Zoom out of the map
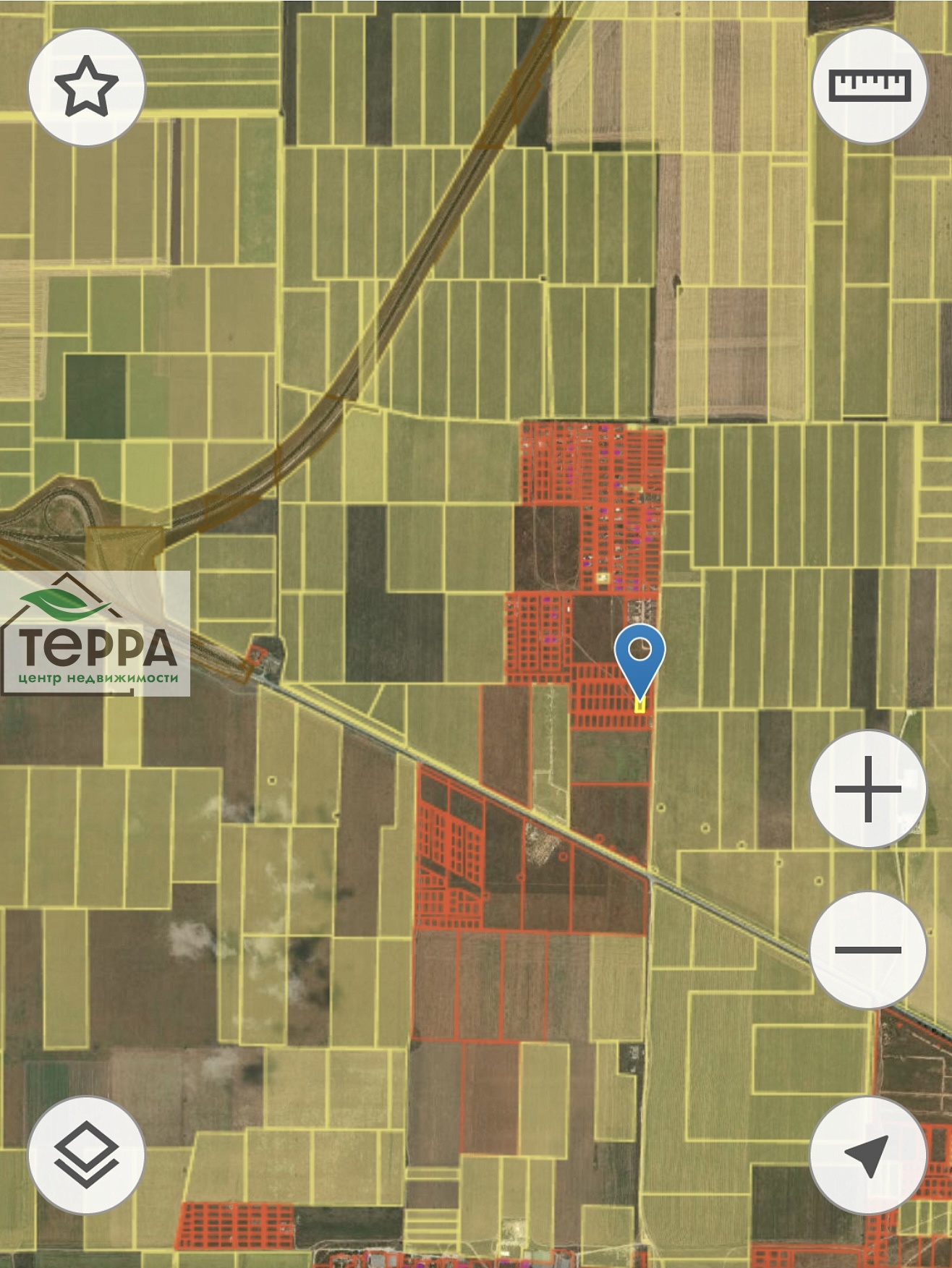The width and height of the screenshot is (952, 1268). 867,949
